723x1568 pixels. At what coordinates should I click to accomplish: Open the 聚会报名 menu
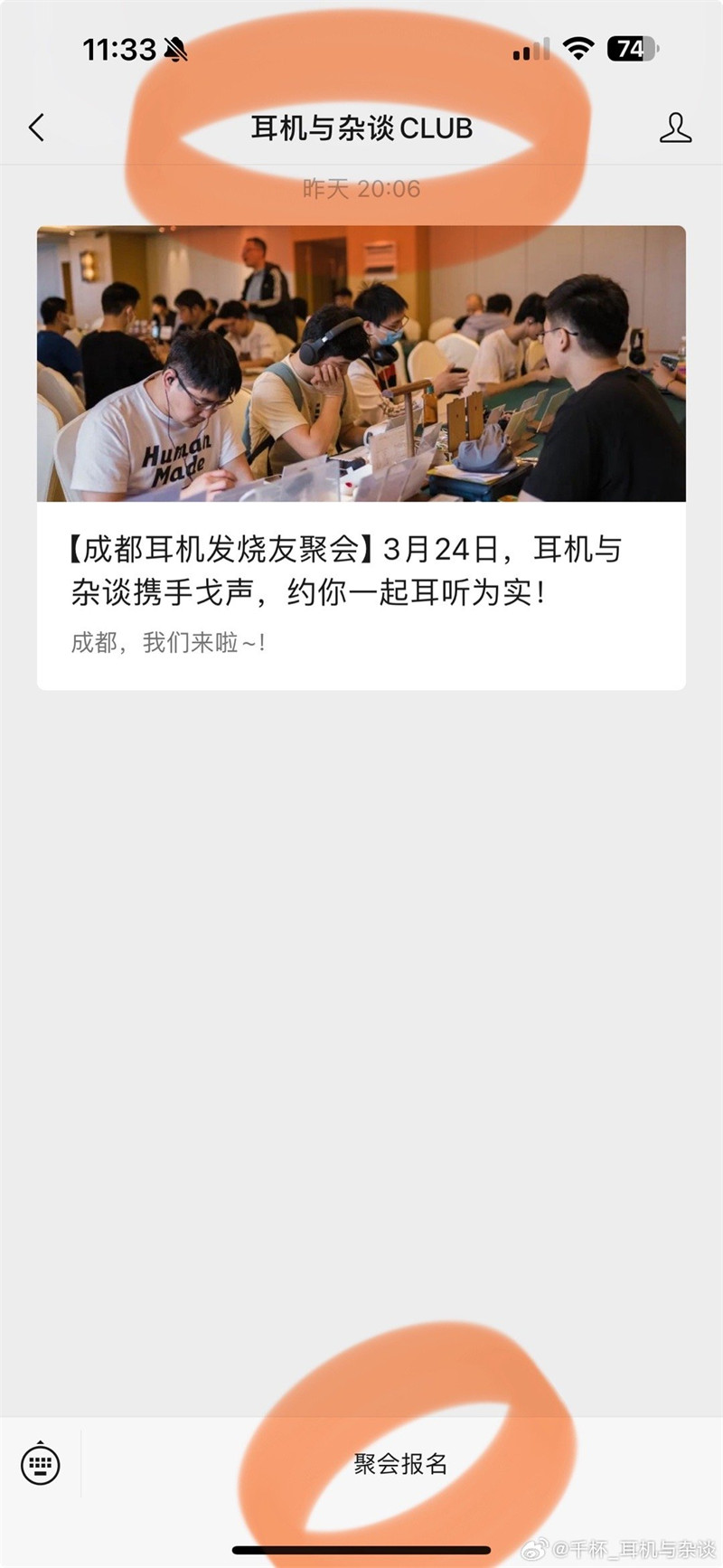[x=400, y=1463]
